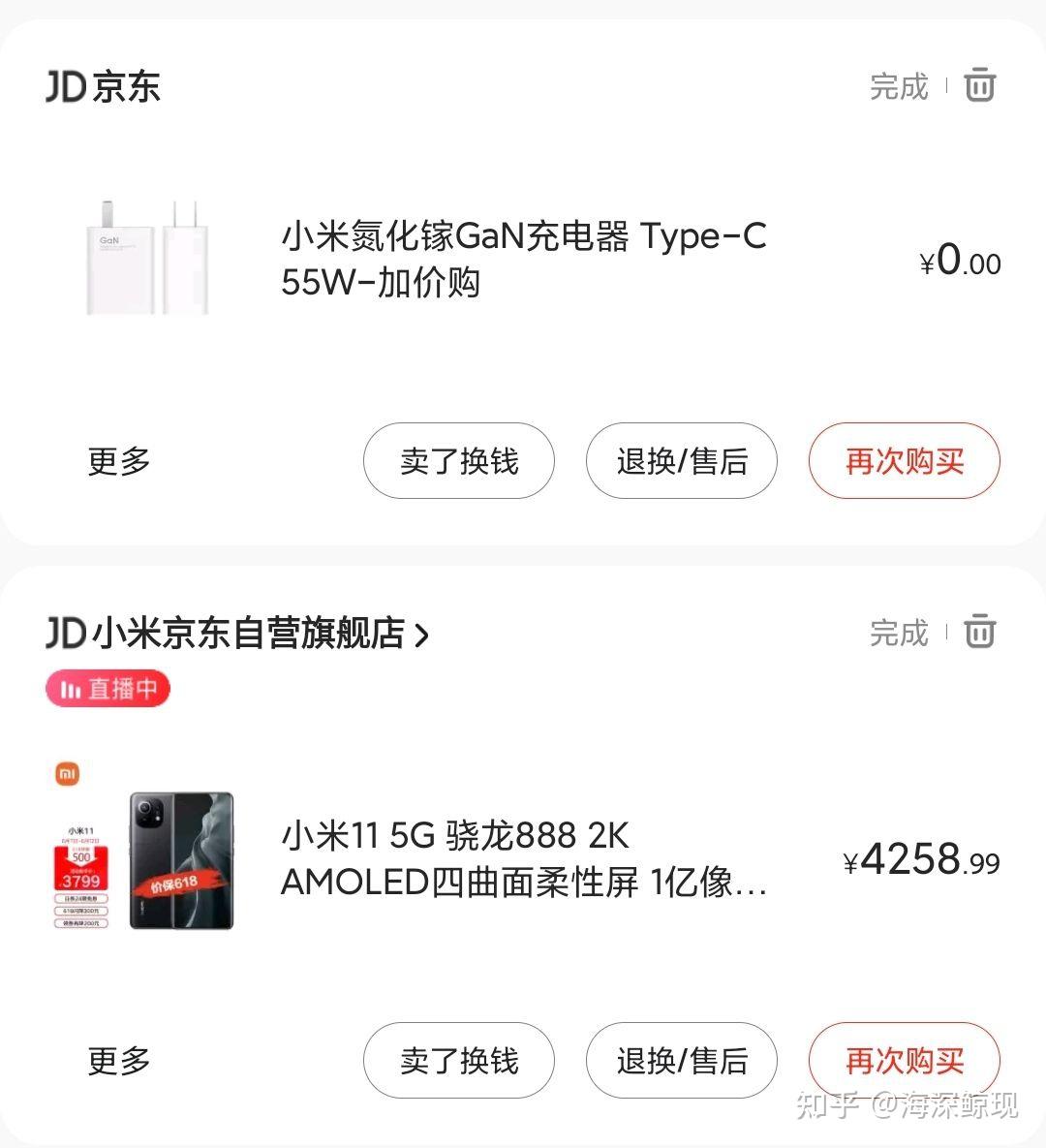Tap 卖了换钱 for the 小米11 phone
The width and height of the screenshot is (1046, 1148).
459,1061
